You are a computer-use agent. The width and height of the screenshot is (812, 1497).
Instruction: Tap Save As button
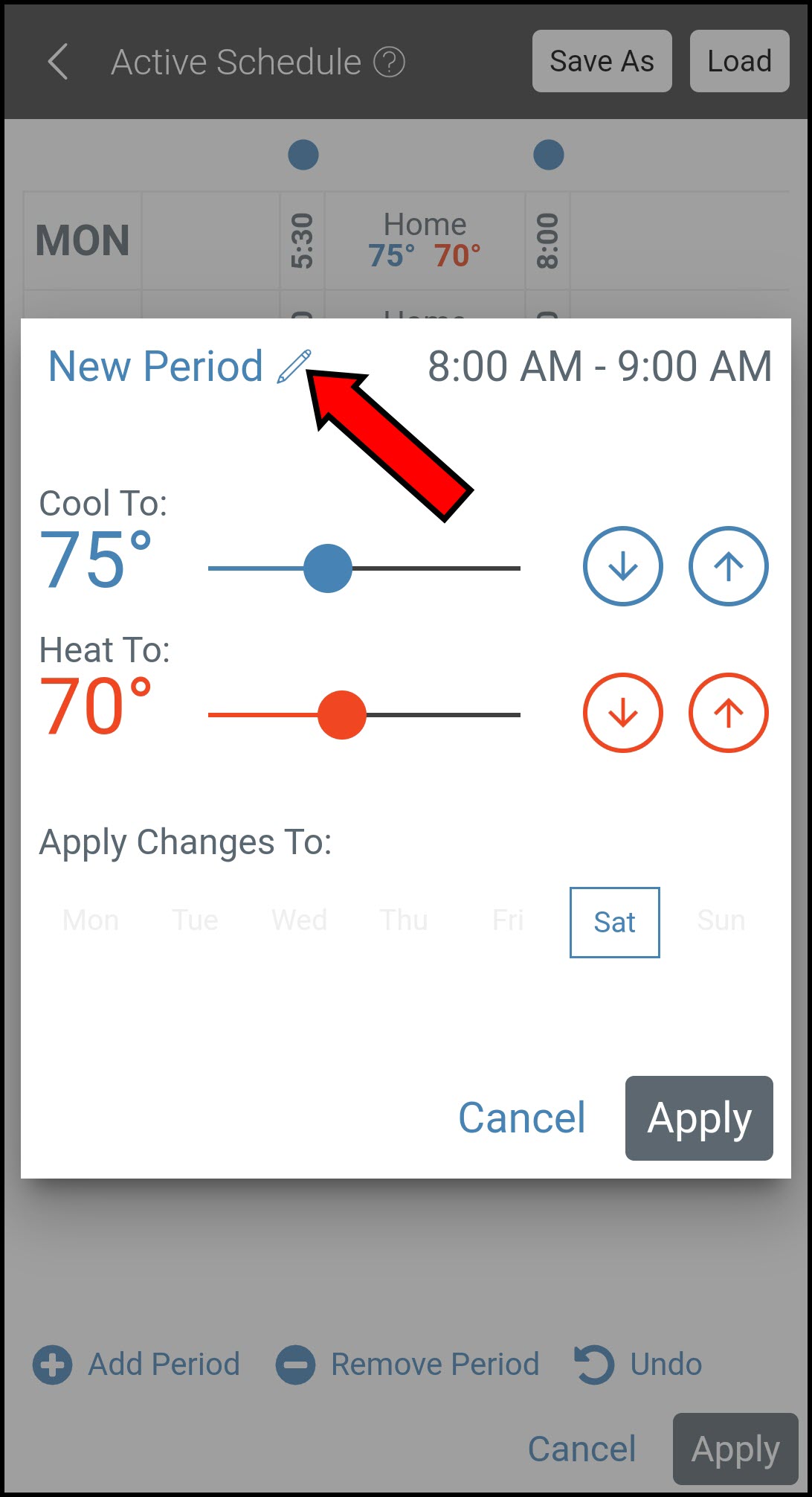point(602,61)
